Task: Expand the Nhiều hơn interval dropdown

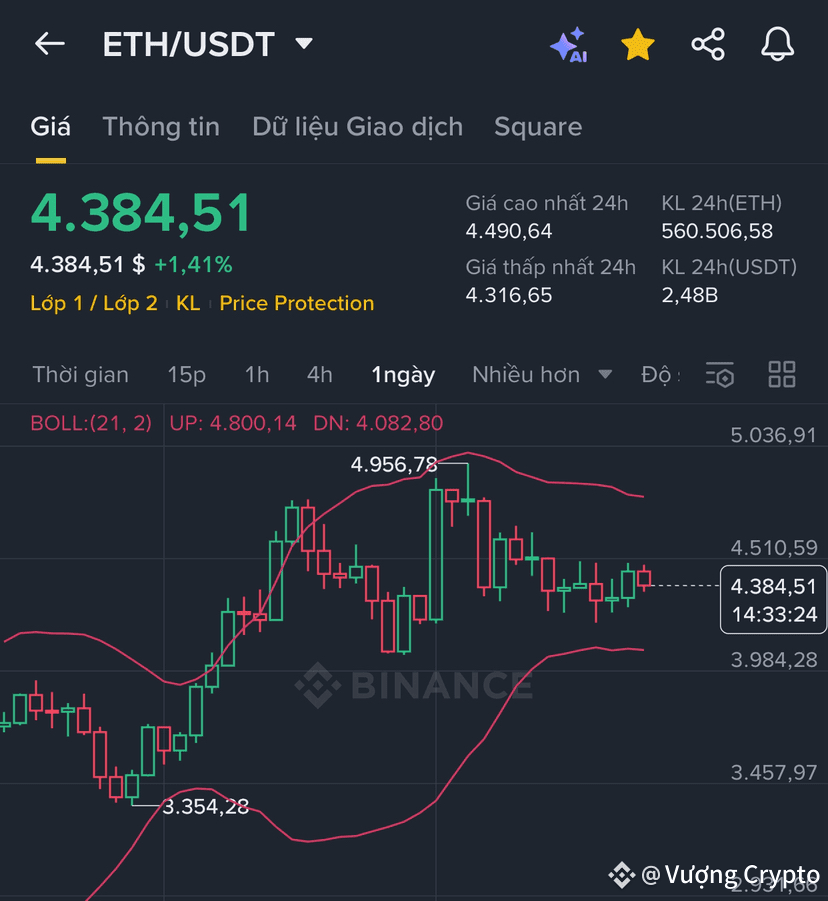Action: (x=541, y=375)
